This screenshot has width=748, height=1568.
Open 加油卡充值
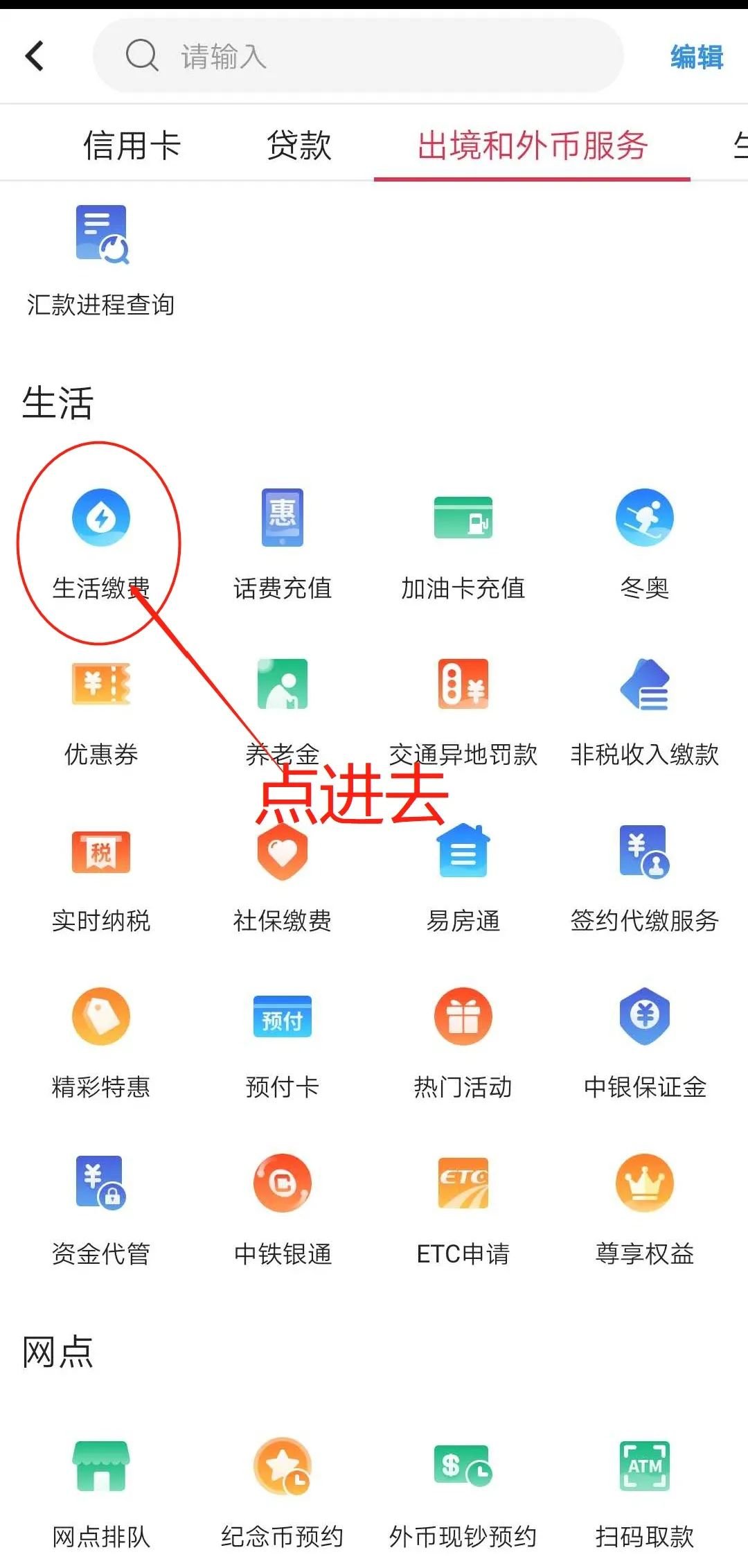tap(463, 540)
